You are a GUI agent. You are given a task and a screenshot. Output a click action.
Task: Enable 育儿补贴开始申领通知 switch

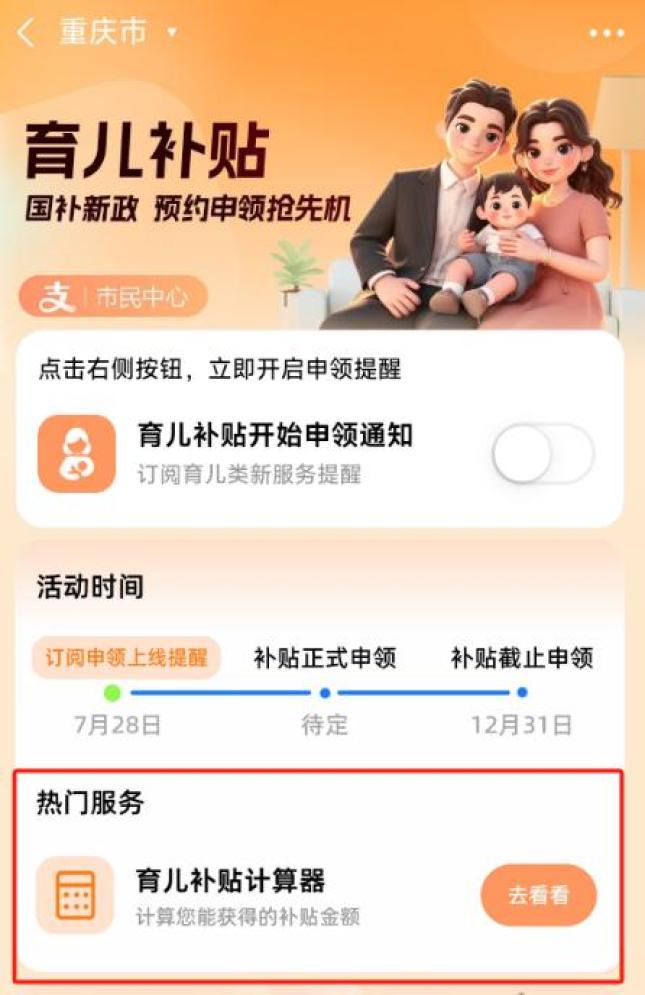543,455
